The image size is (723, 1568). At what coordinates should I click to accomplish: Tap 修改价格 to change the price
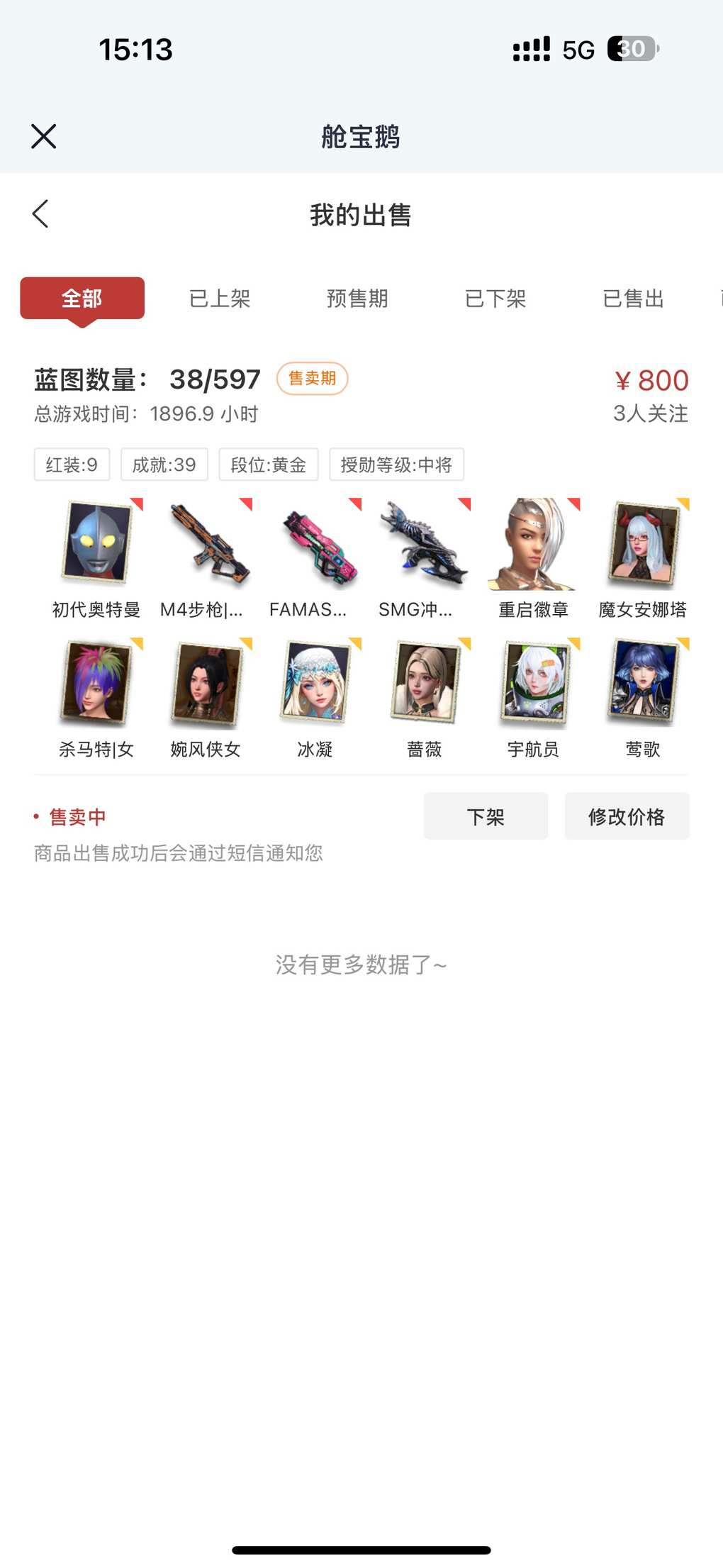point(627,817)
